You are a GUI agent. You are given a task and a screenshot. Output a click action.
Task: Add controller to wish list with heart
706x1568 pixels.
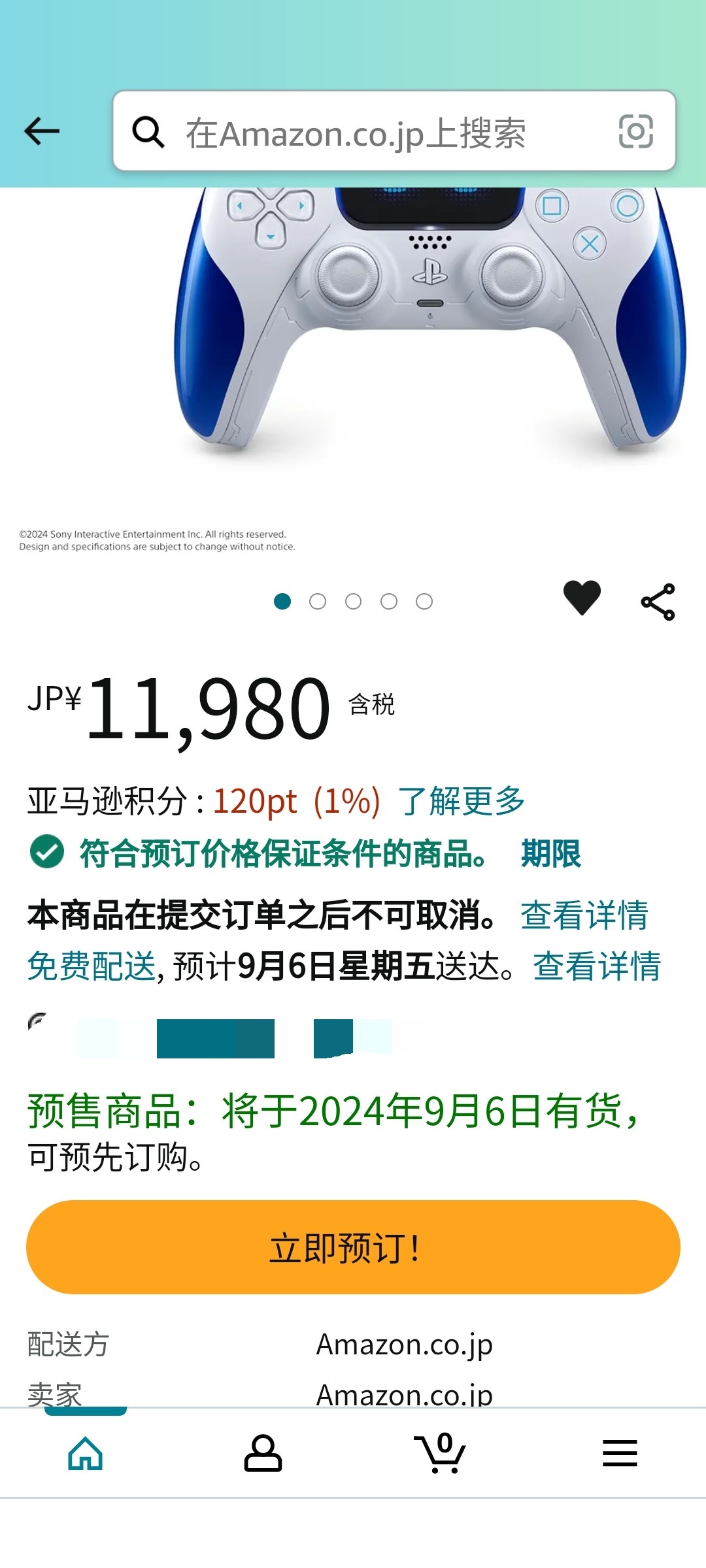point(582,598)
